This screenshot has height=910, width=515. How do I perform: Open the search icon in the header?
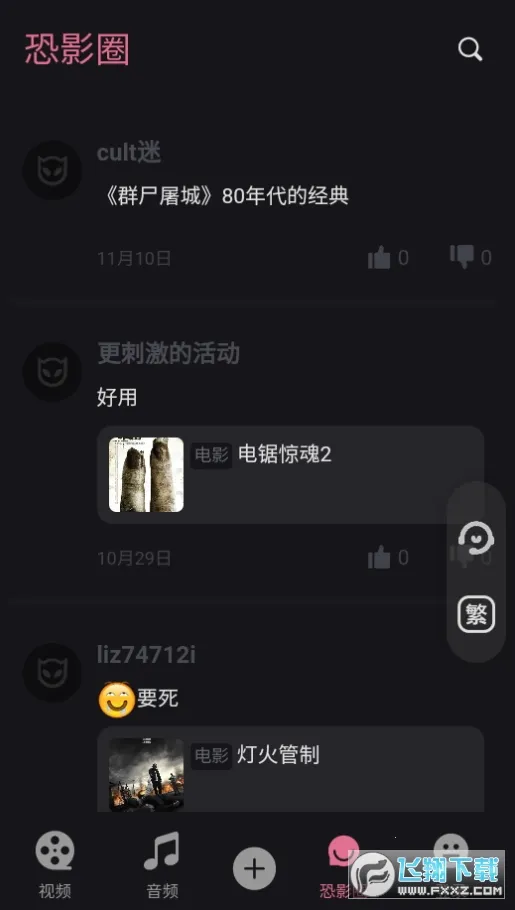coord(470,49)
